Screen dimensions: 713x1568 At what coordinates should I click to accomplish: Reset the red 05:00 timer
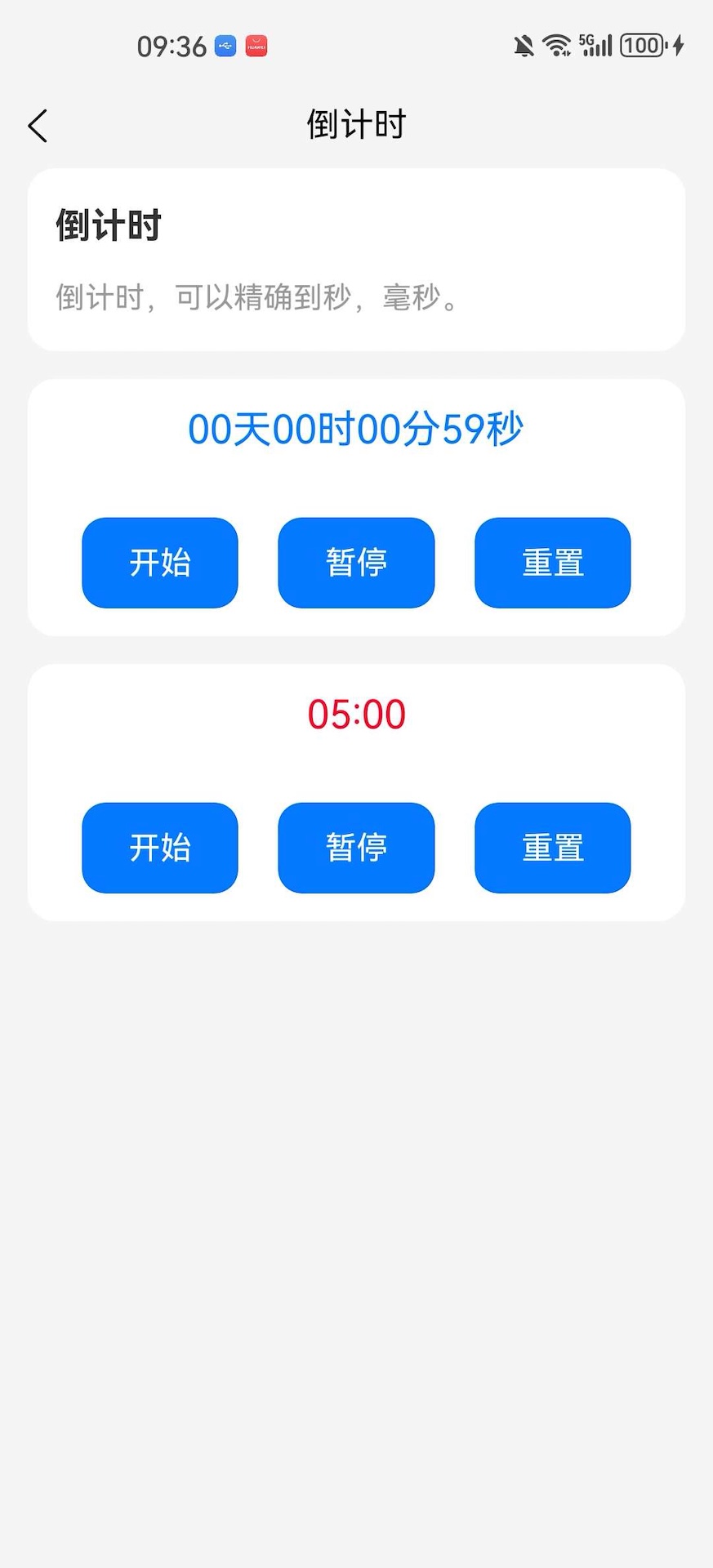pyautogui.click(x=552, y=848)
